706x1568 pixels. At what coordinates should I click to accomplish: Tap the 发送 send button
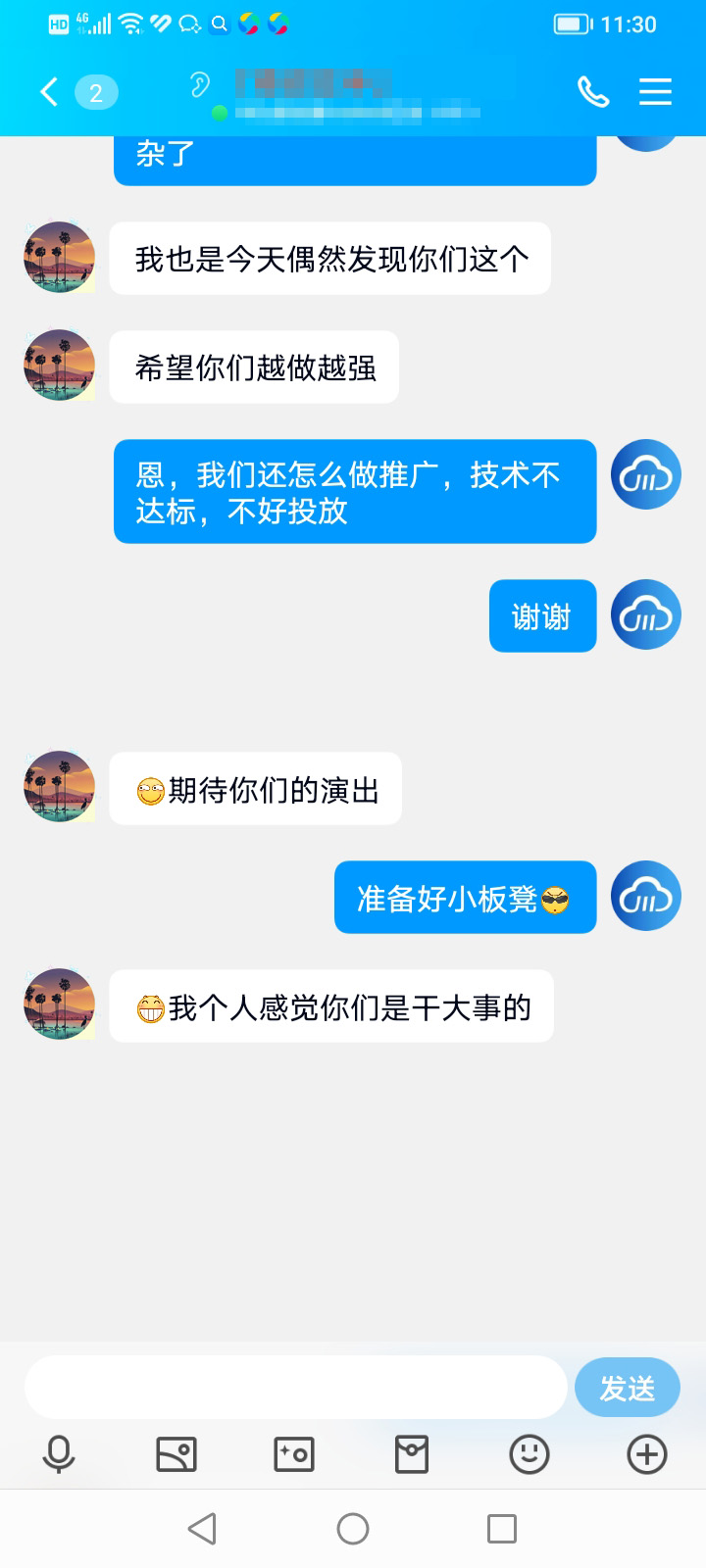[x=627, y=1387]
